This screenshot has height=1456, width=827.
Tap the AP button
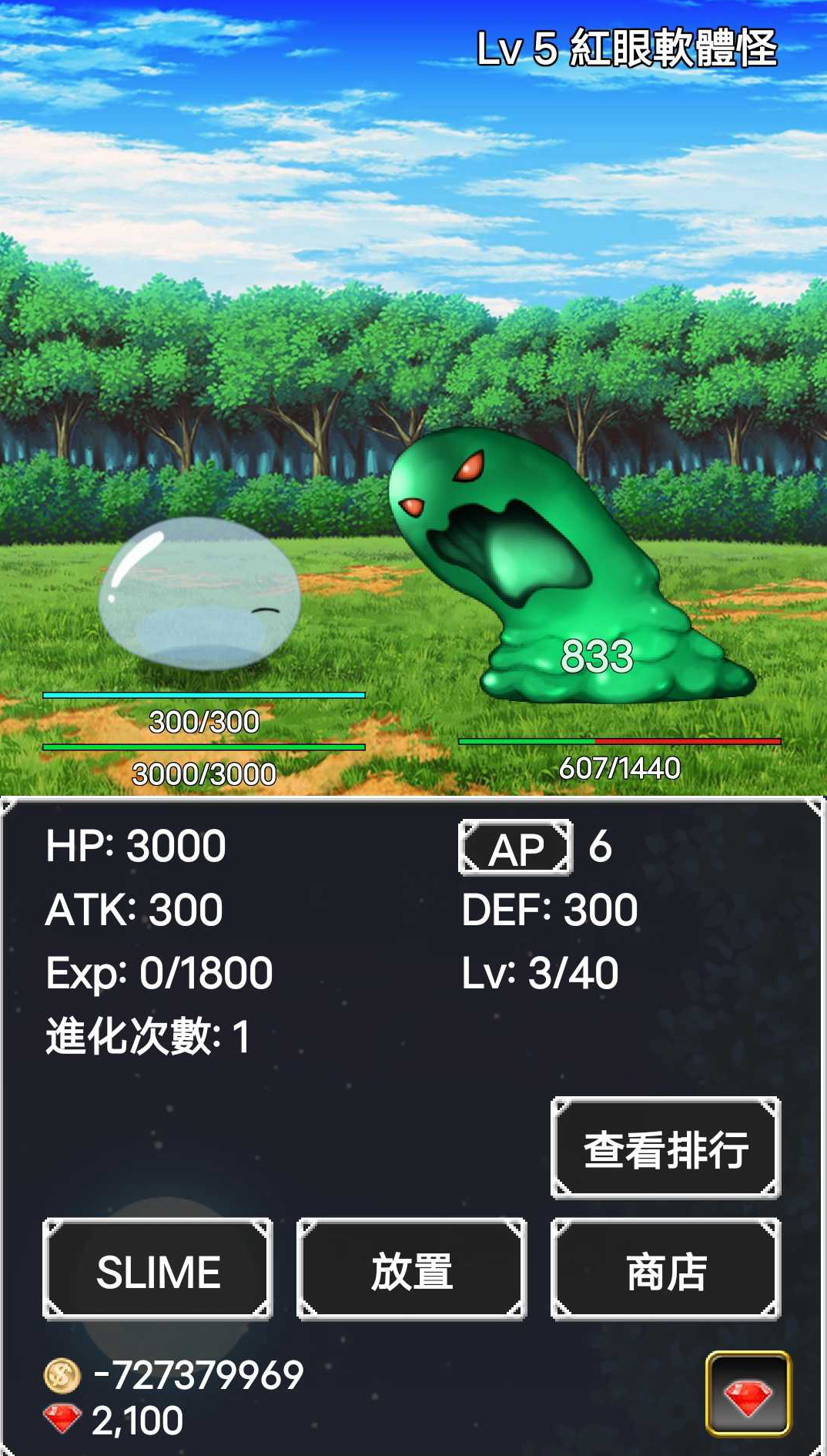515,848
